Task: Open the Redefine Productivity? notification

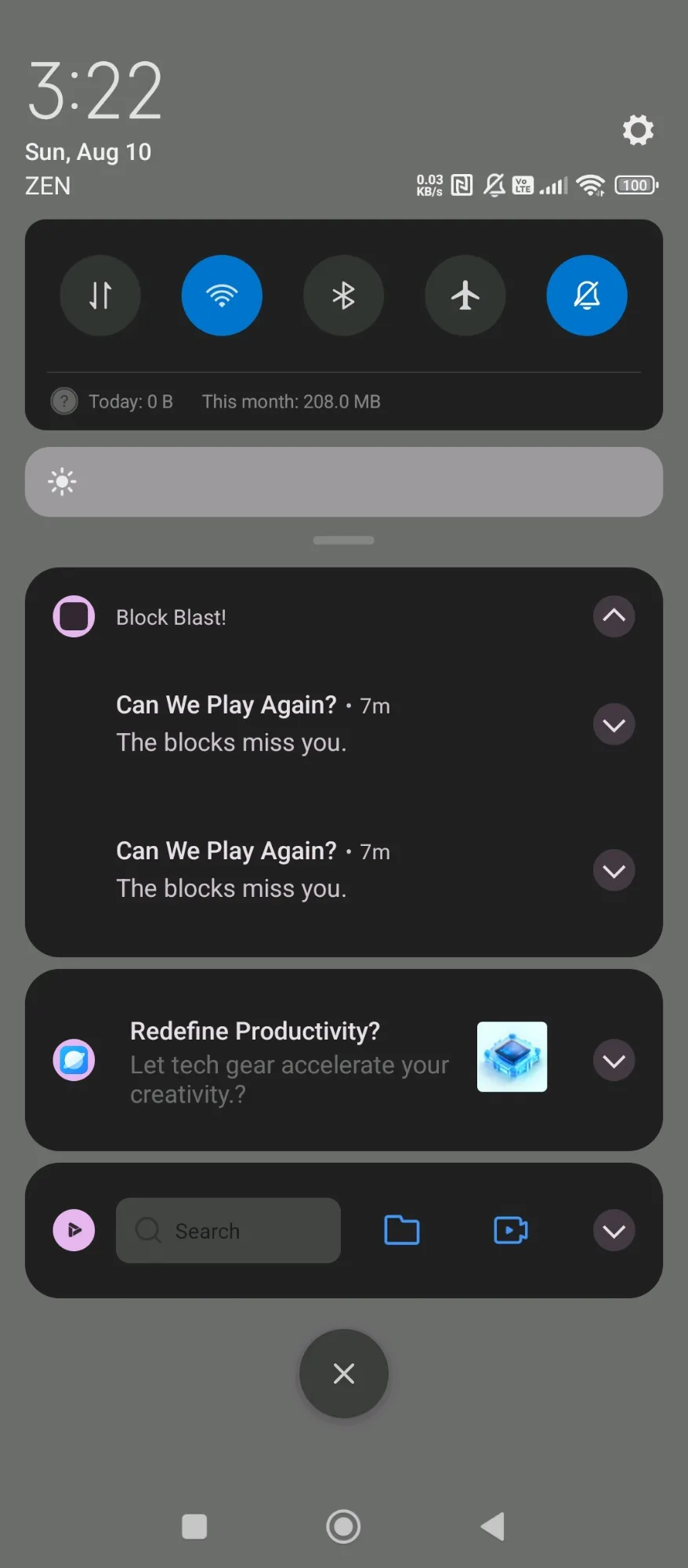Action: point(289,1062)
